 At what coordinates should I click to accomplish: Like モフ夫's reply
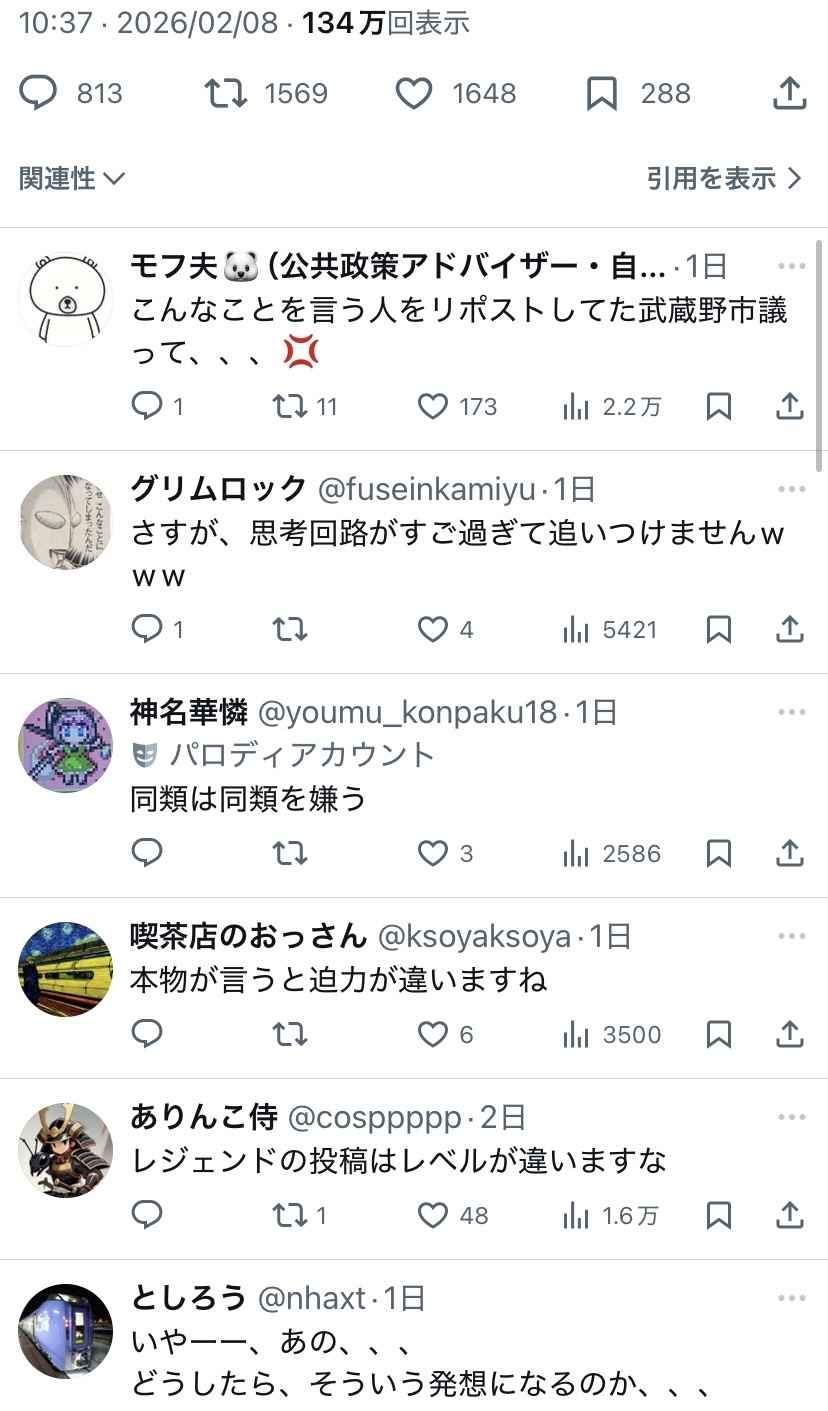(x=432, y=406)
